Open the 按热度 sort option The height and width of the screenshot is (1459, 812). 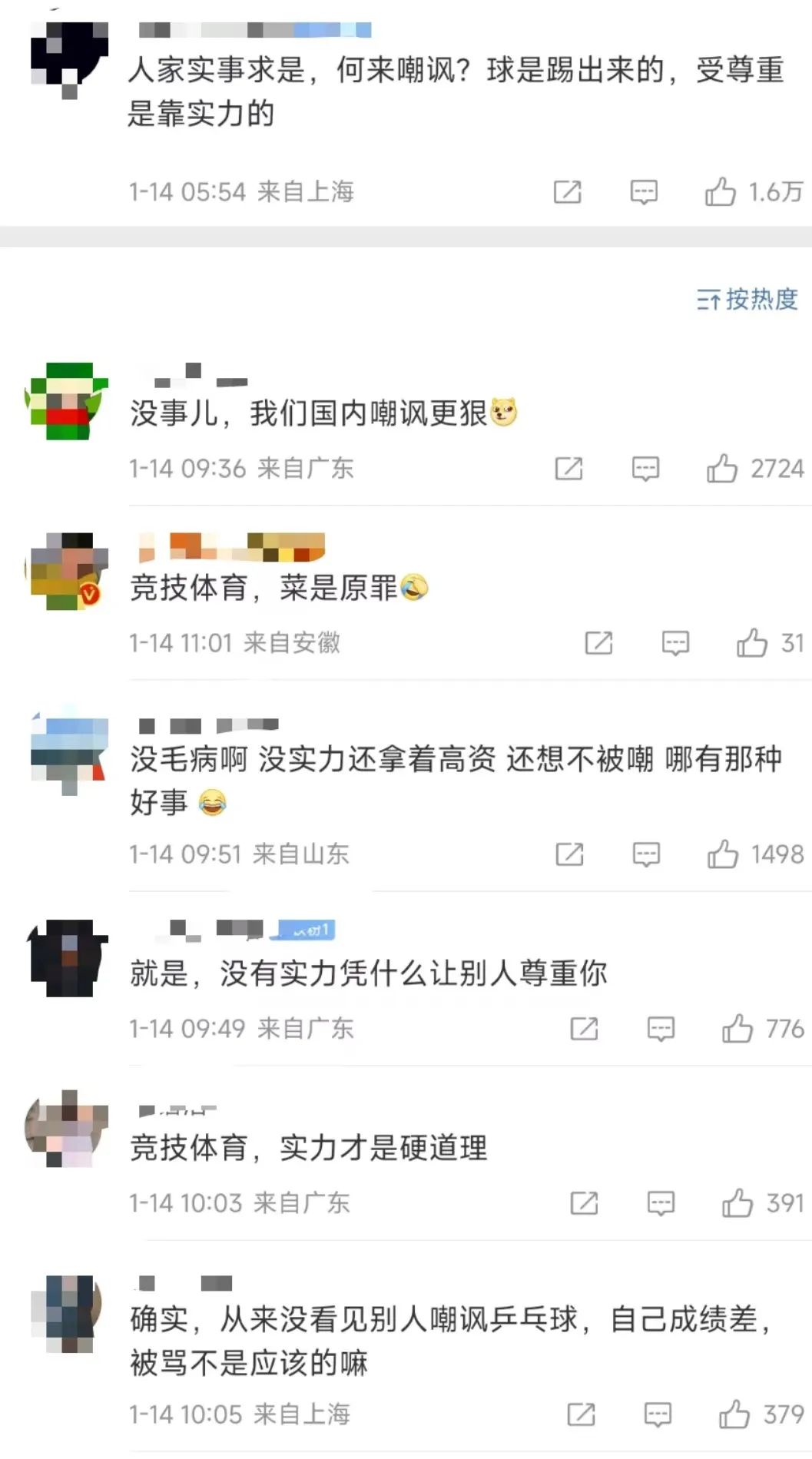pos(747,299)
